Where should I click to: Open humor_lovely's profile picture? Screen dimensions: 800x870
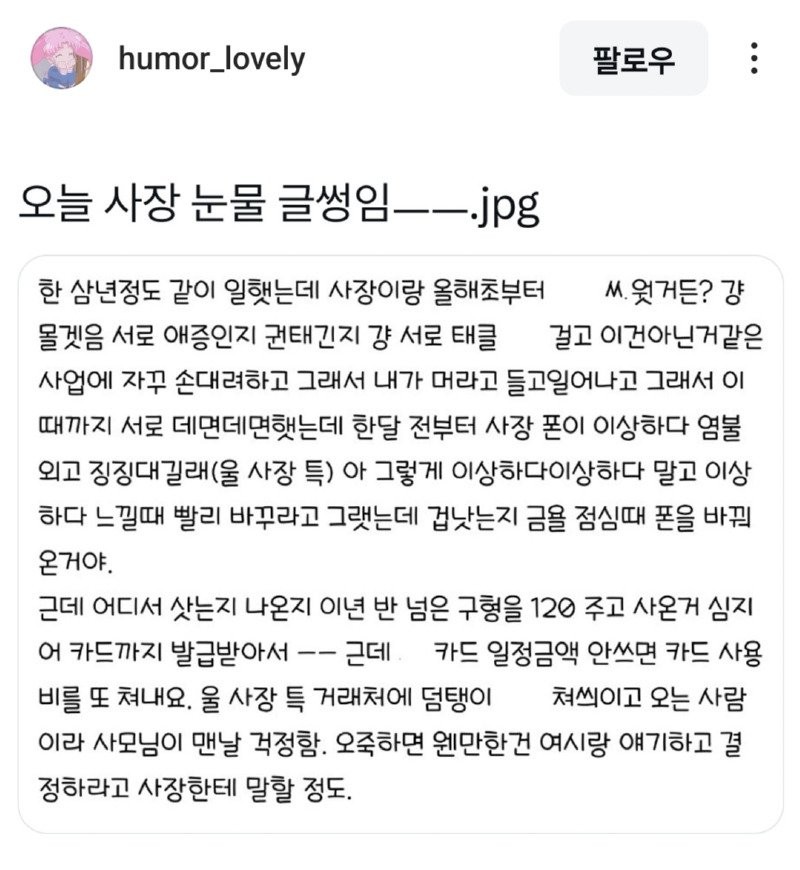62,58
